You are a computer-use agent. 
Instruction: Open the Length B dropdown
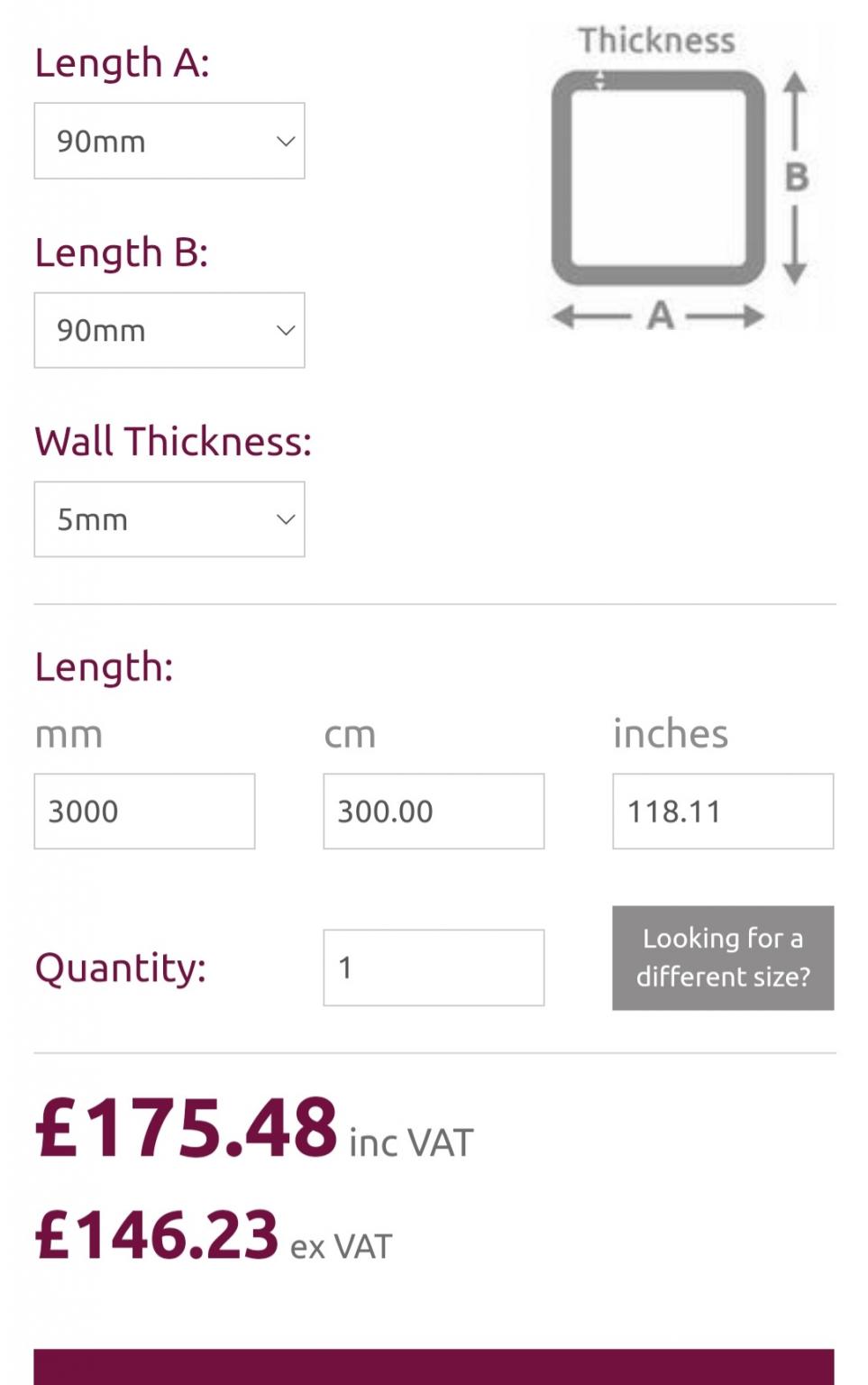[x=169, y=330]
